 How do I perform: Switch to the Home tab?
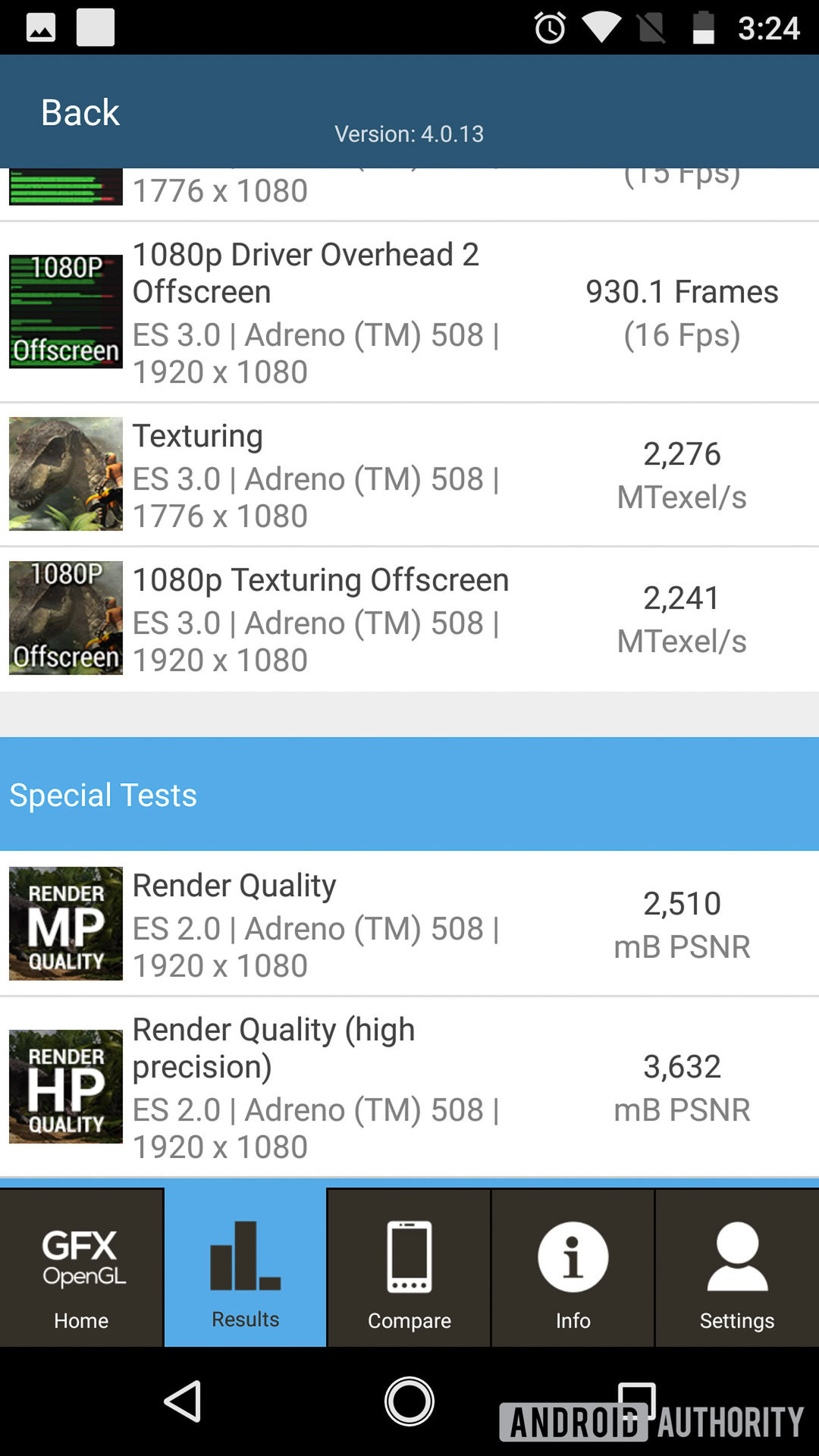[81, 1268]
